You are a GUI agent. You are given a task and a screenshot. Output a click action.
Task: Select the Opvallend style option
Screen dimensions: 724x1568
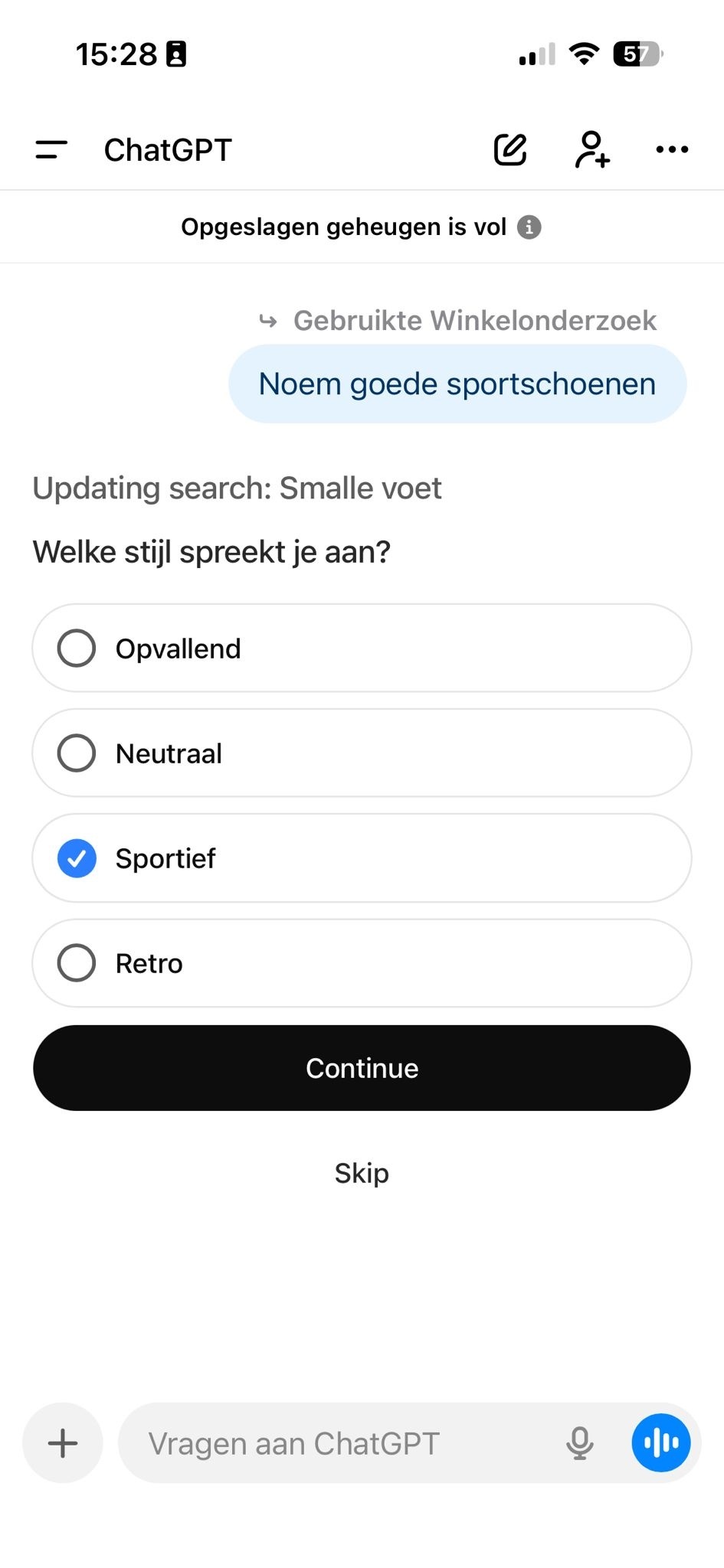click(362, 648)
